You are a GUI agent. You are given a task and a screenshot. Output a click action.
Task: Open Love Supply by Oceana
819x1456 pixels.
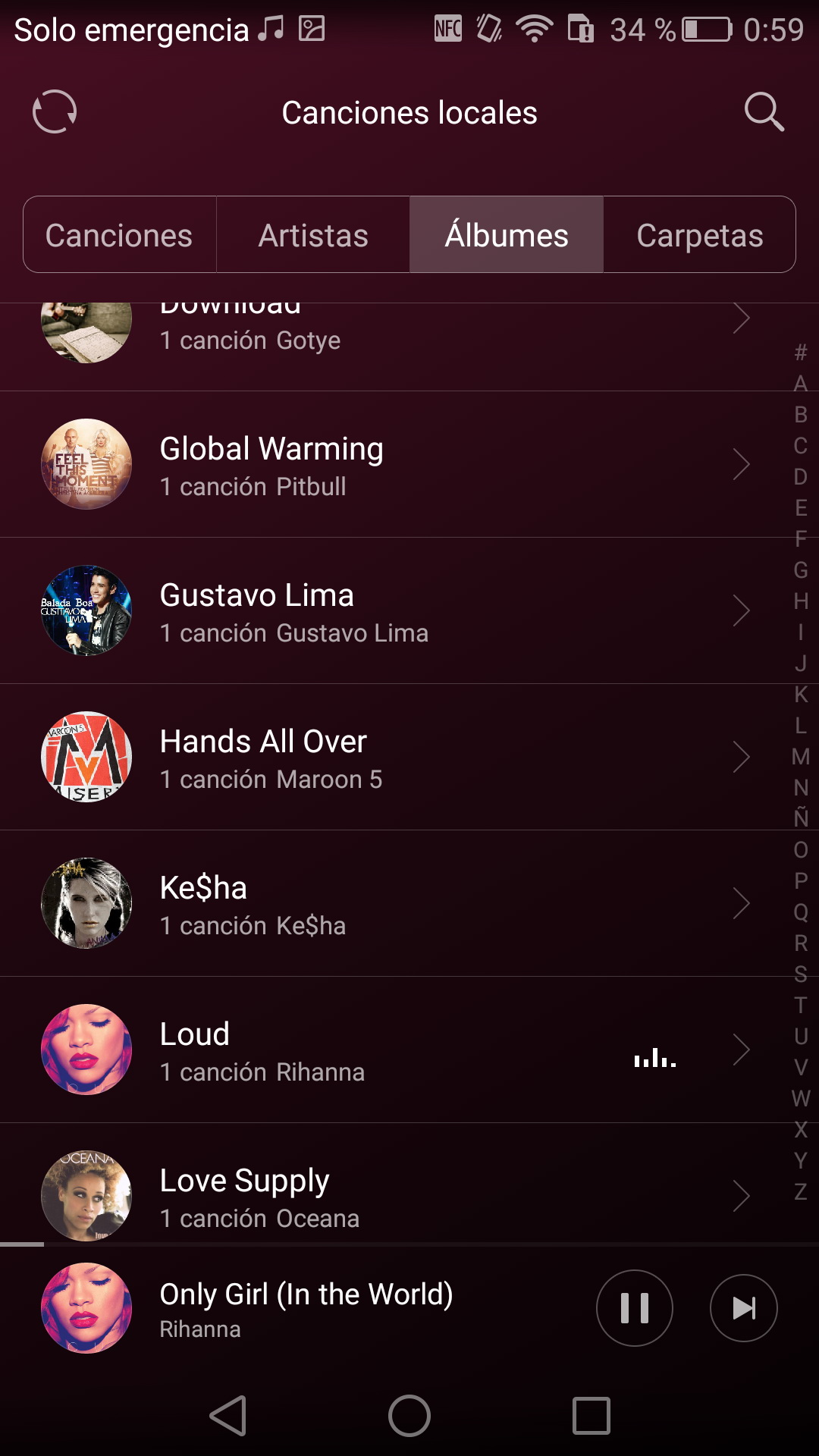(379, 1196)
